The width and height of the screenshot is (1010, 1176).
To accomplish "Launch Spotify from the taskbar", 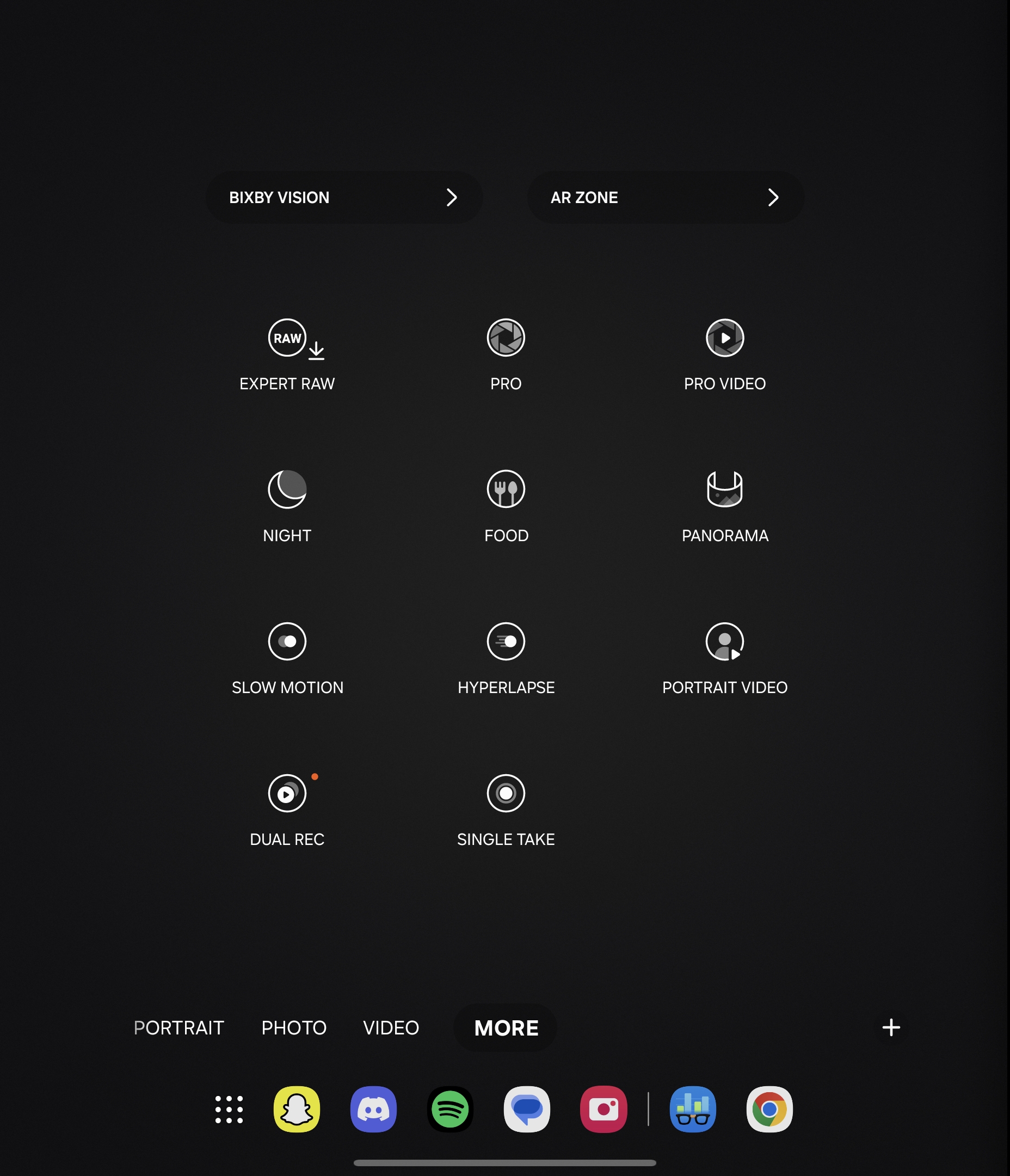I will pyautogui.click(x=450, y=1109).
